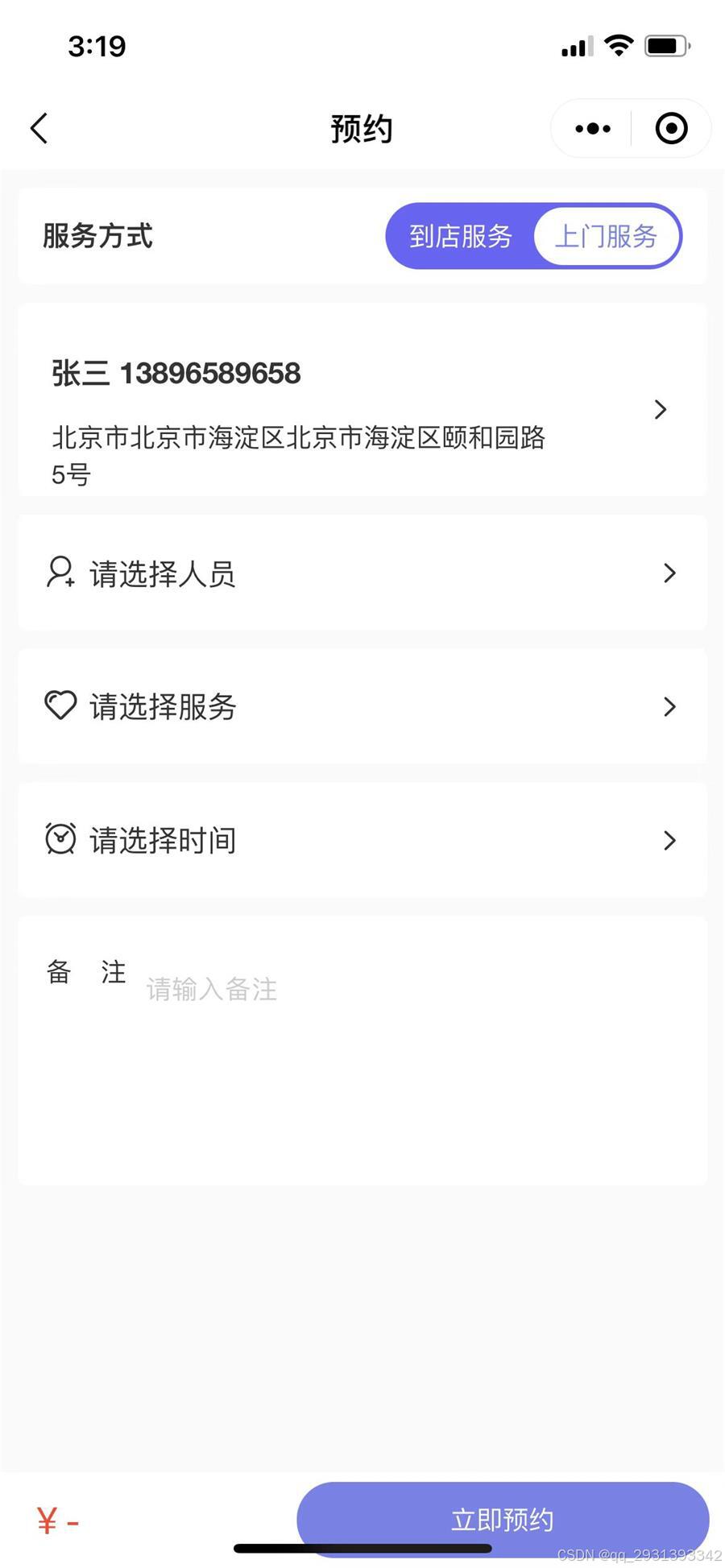Close the mini program with target icon
The image size is (725, 1568).
(671, 128)
